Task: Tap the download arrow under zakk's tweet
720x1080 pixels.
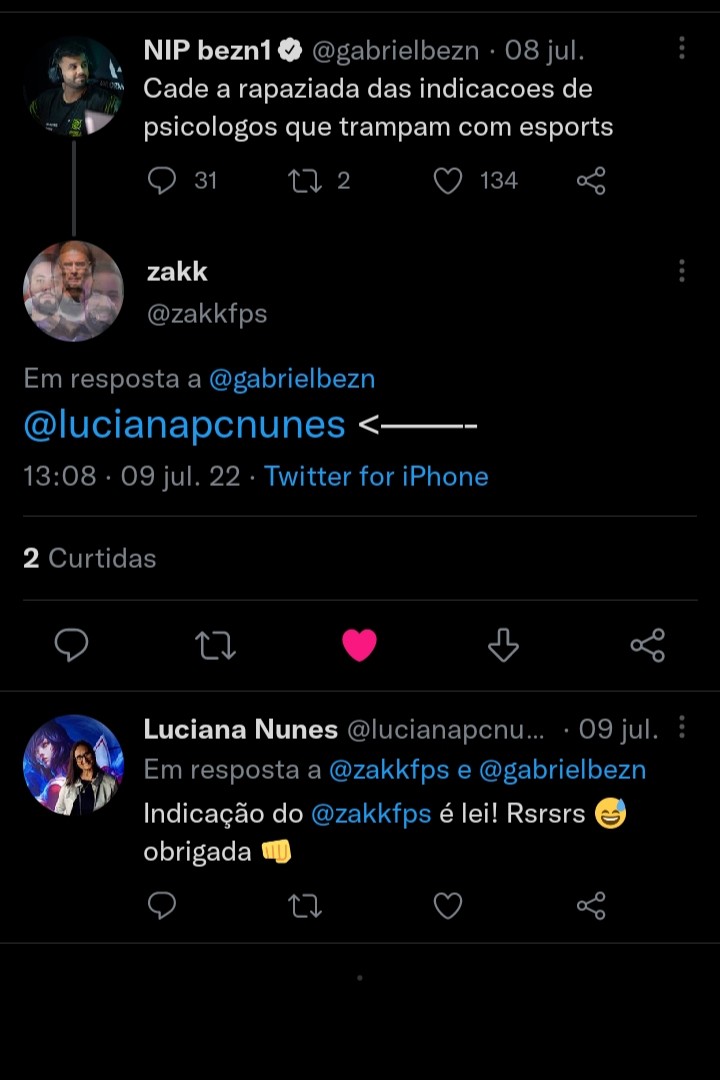Action: [503, 646]
